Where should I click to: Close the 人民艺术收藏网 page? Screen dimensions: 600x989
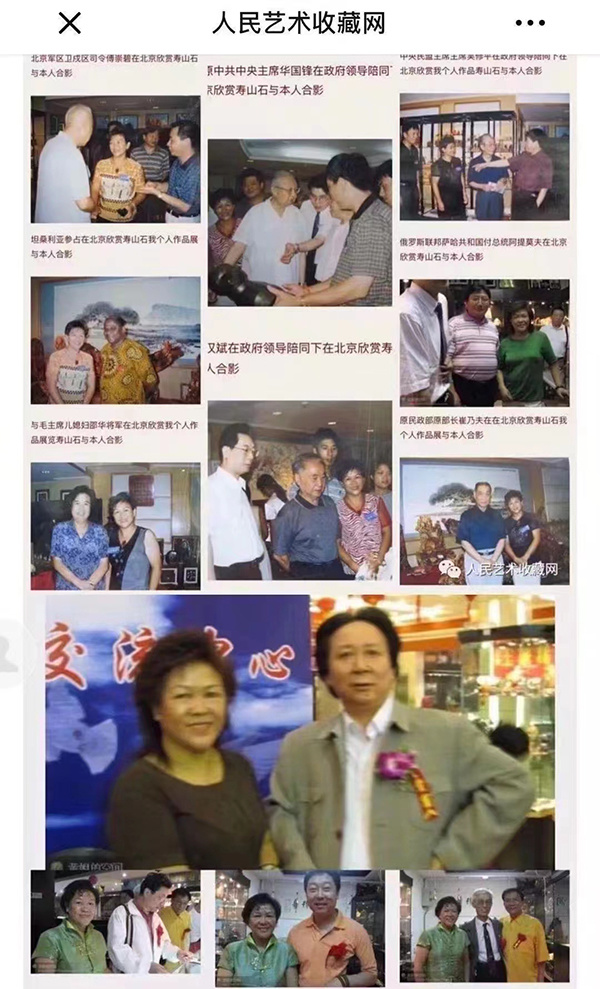[x=69, y=23]
